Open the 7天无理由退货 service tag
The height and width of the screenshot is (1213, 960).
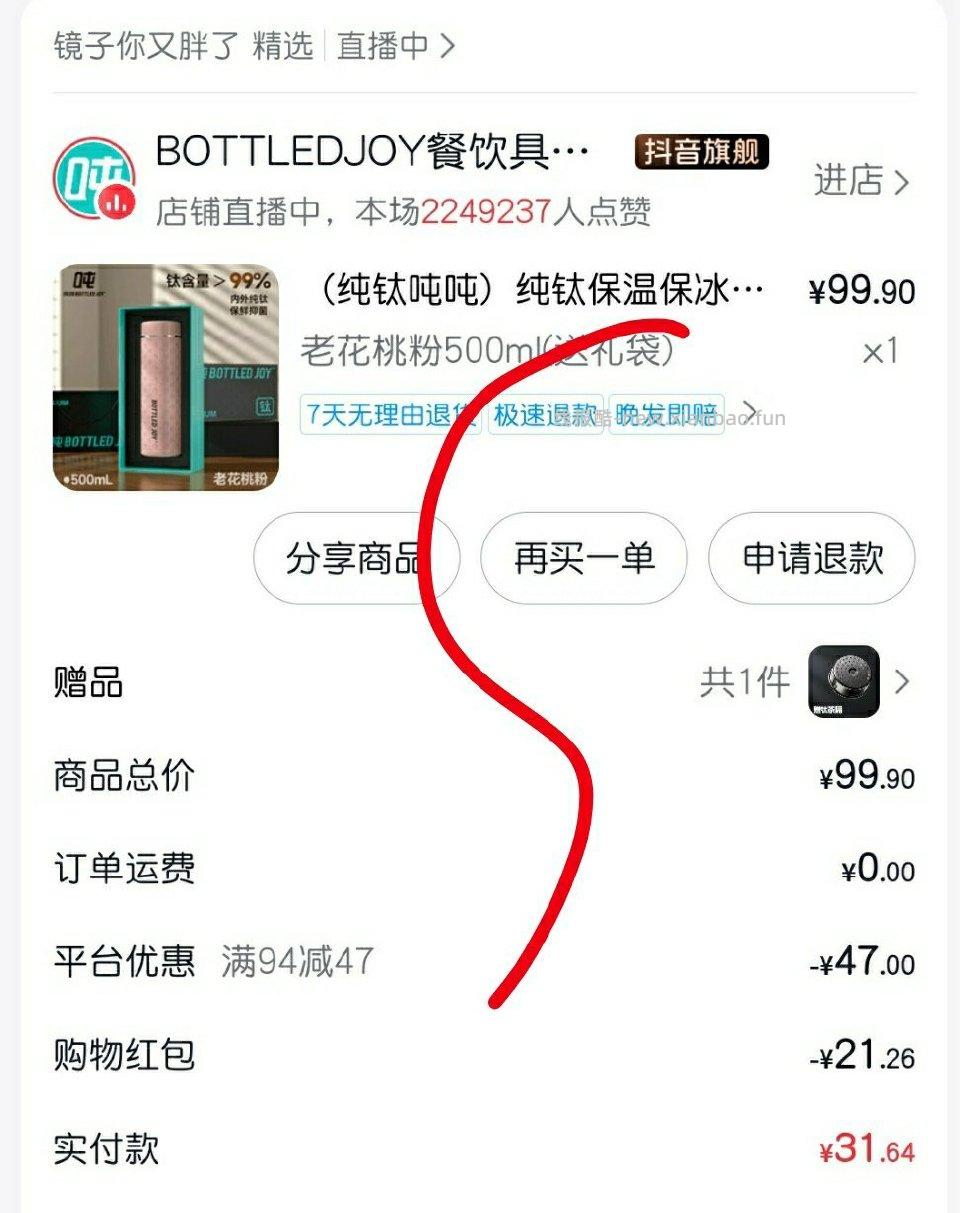tap(390, 412)
